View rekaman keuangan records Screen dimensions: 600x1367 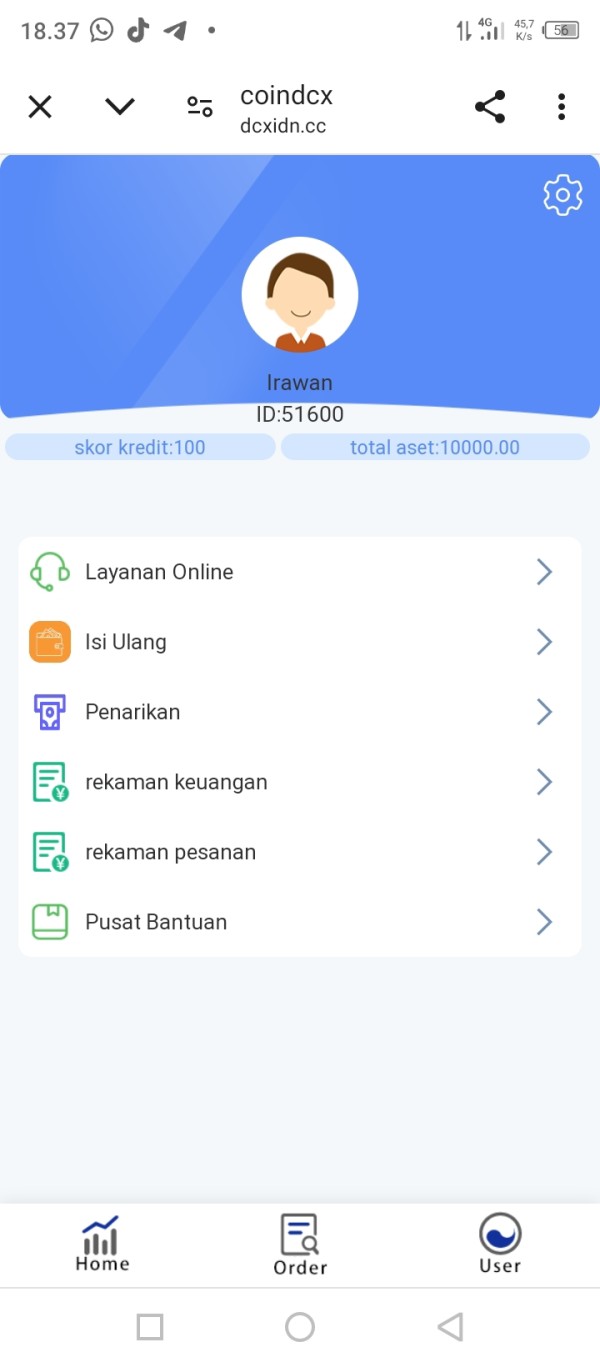300,782
